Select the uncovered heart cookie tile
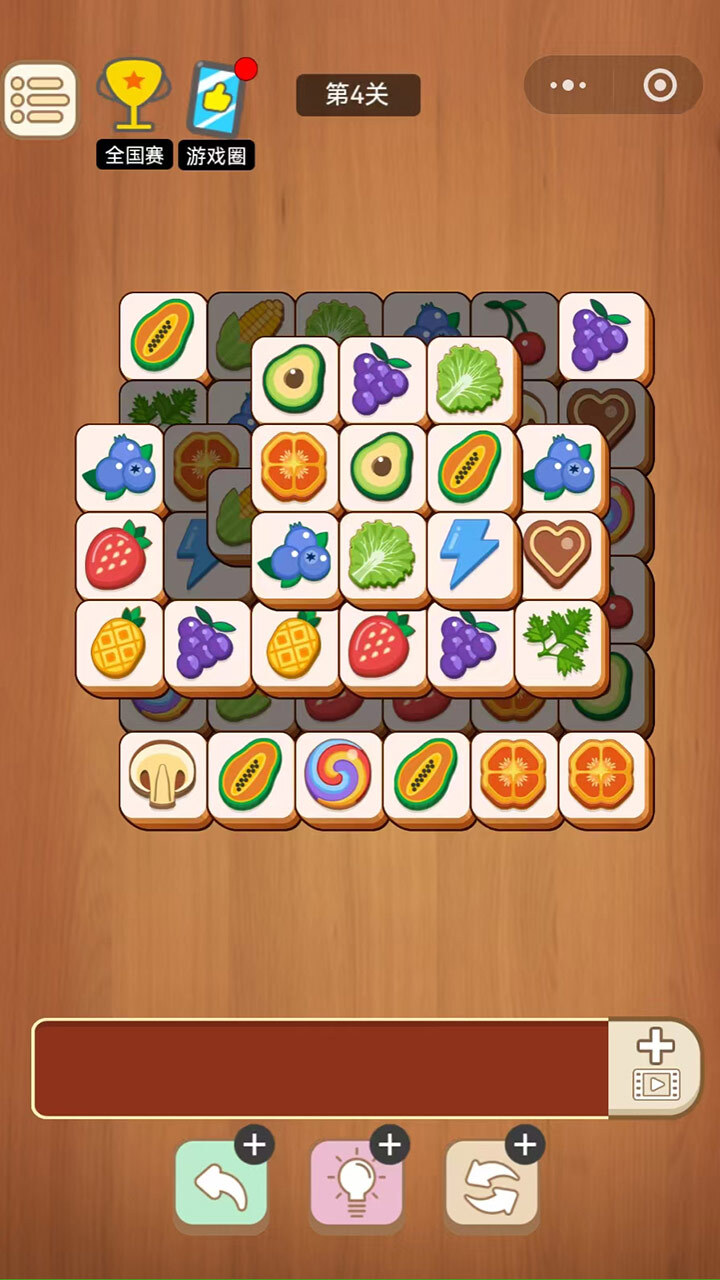This screenshot has height=1280, width=720. tap(557, 555)
